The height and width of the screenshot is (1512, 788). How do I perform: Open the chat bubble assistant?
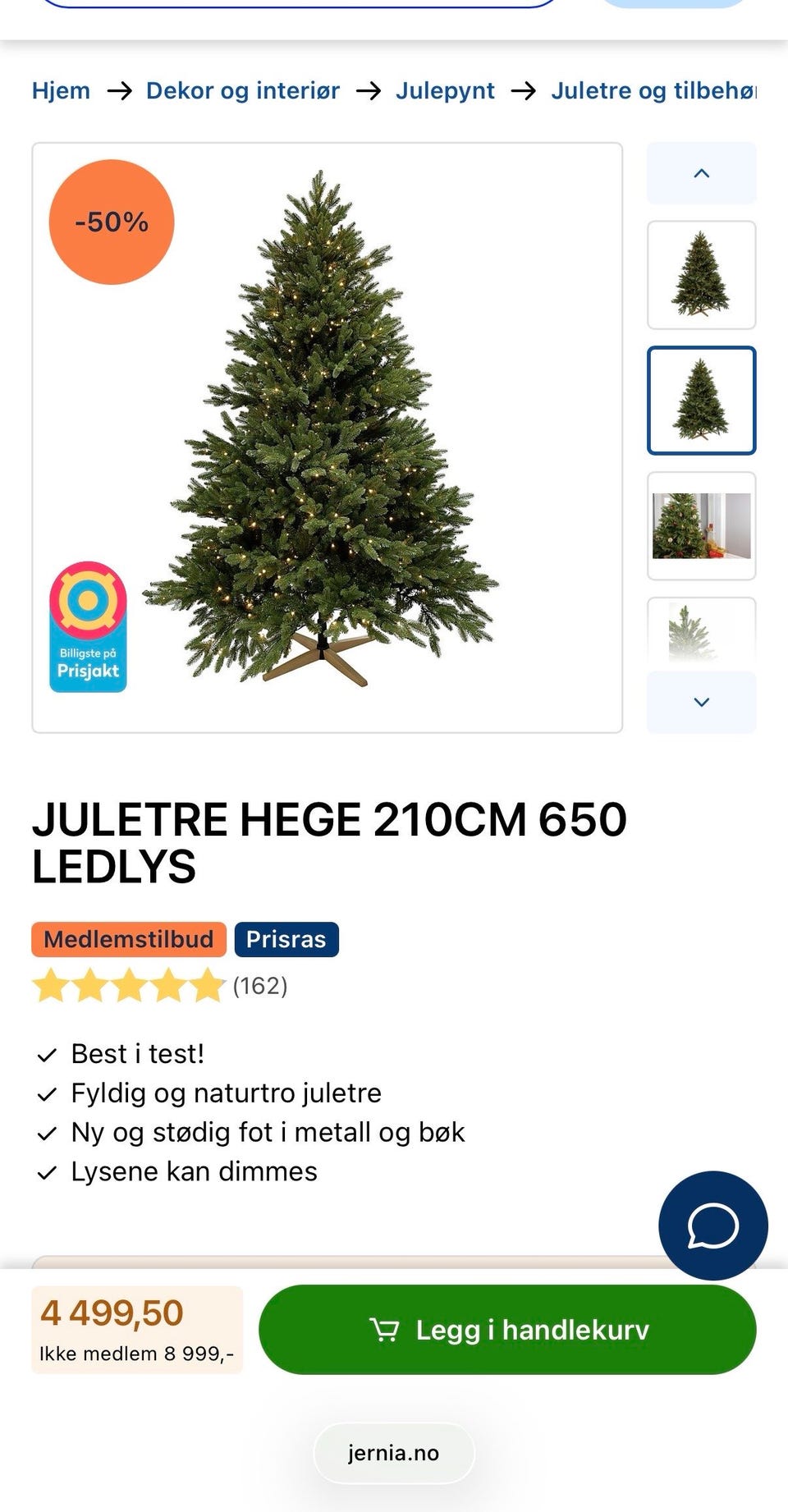click(x=712, y=1225)
